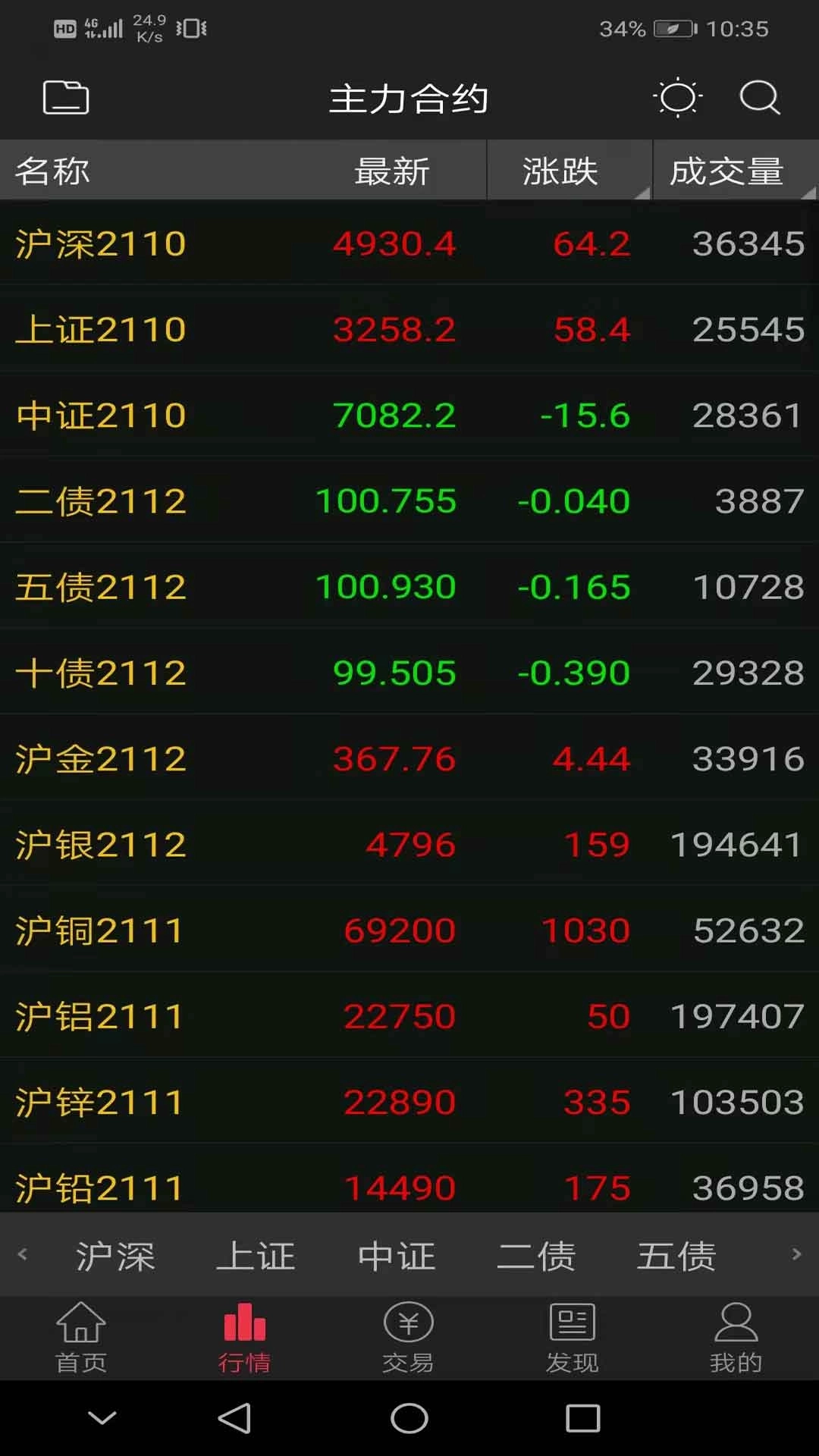Viewport: 819px width, 1456px height.
Task: Toggle sorting by the 成交量 column
Action: (726, 171)
